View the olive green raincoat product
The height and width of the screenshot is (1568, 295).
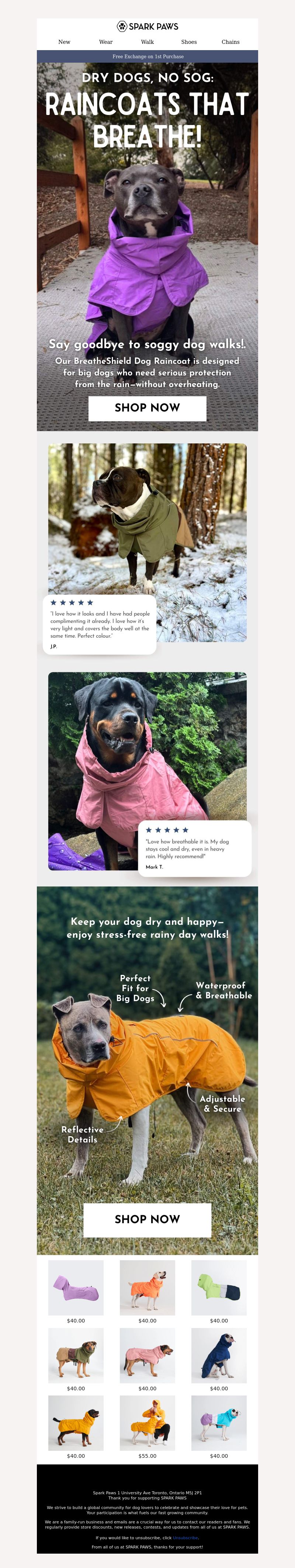coord(76,1356)
